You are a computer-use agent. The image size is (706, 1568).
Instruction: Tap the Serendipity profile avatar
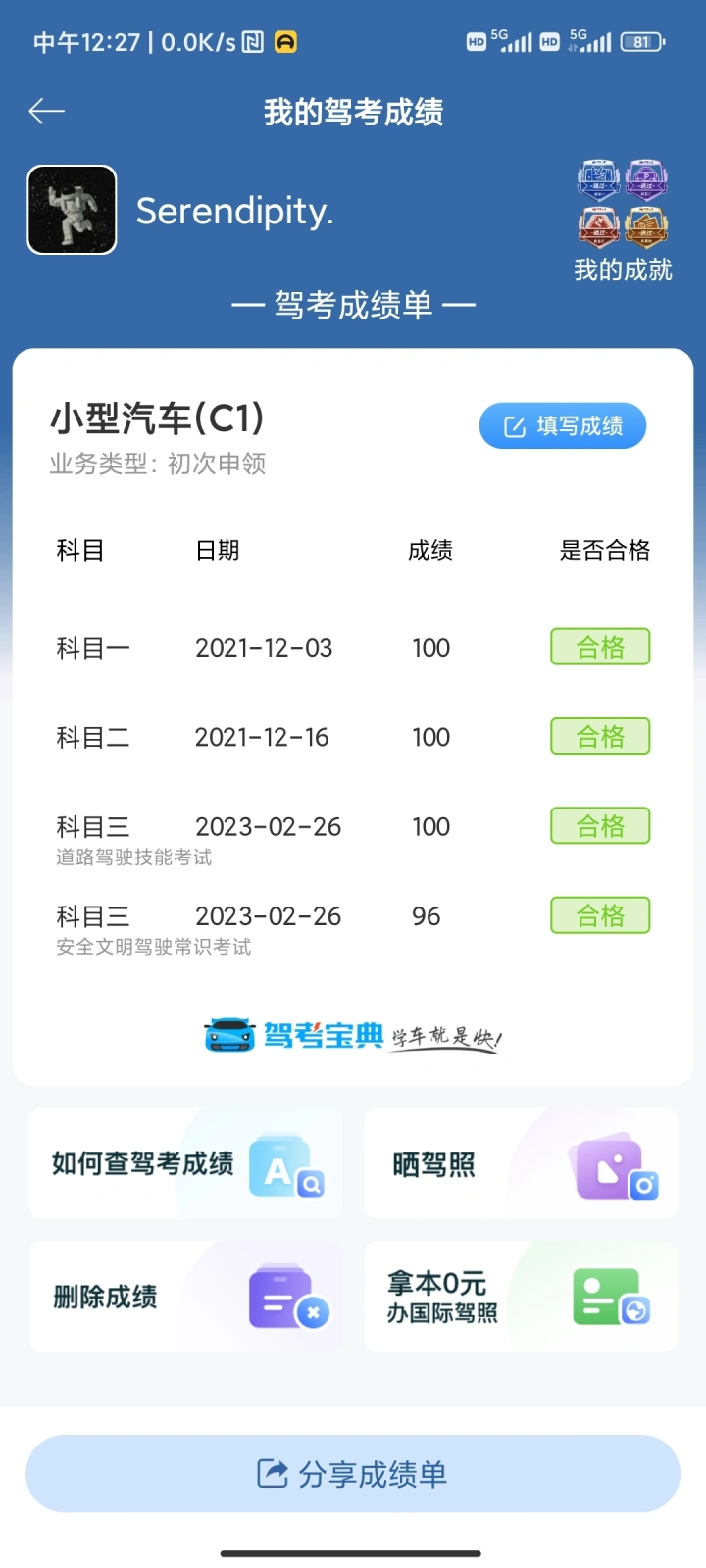(x=73, y=210)
